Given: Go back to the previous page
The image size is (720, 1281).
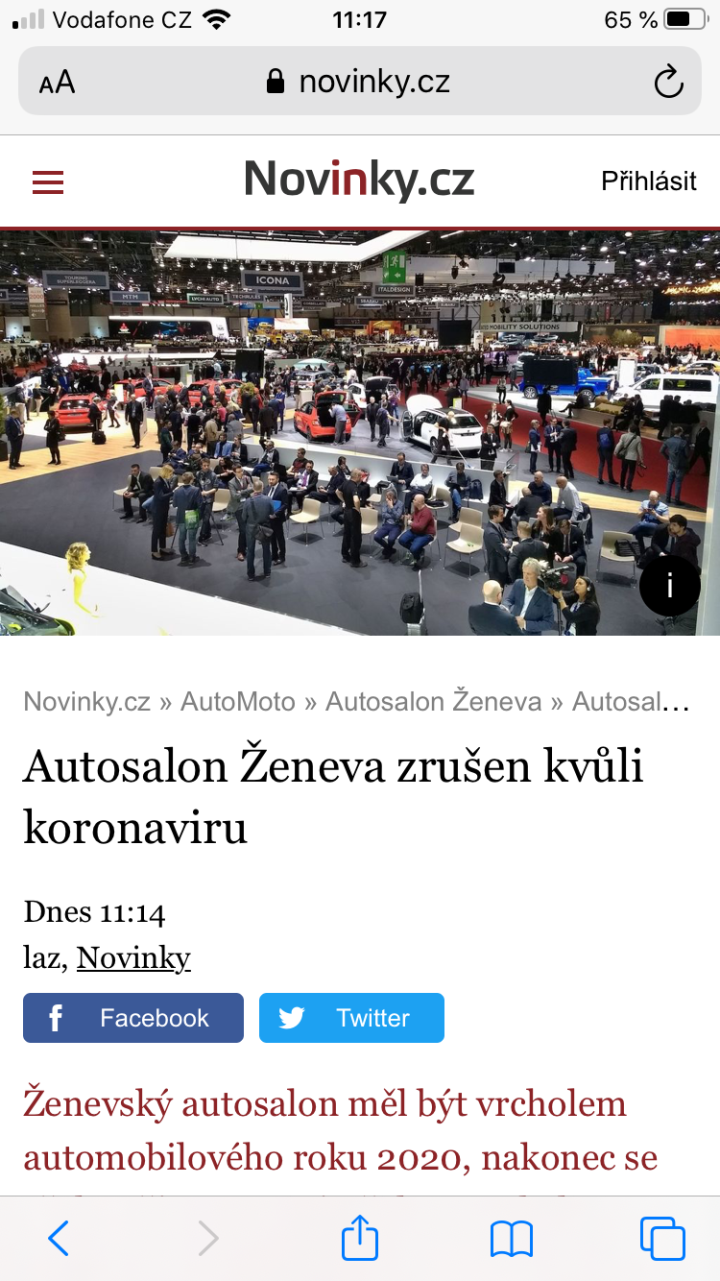Looking at the screenshot, I should (x=59, y=1239).
